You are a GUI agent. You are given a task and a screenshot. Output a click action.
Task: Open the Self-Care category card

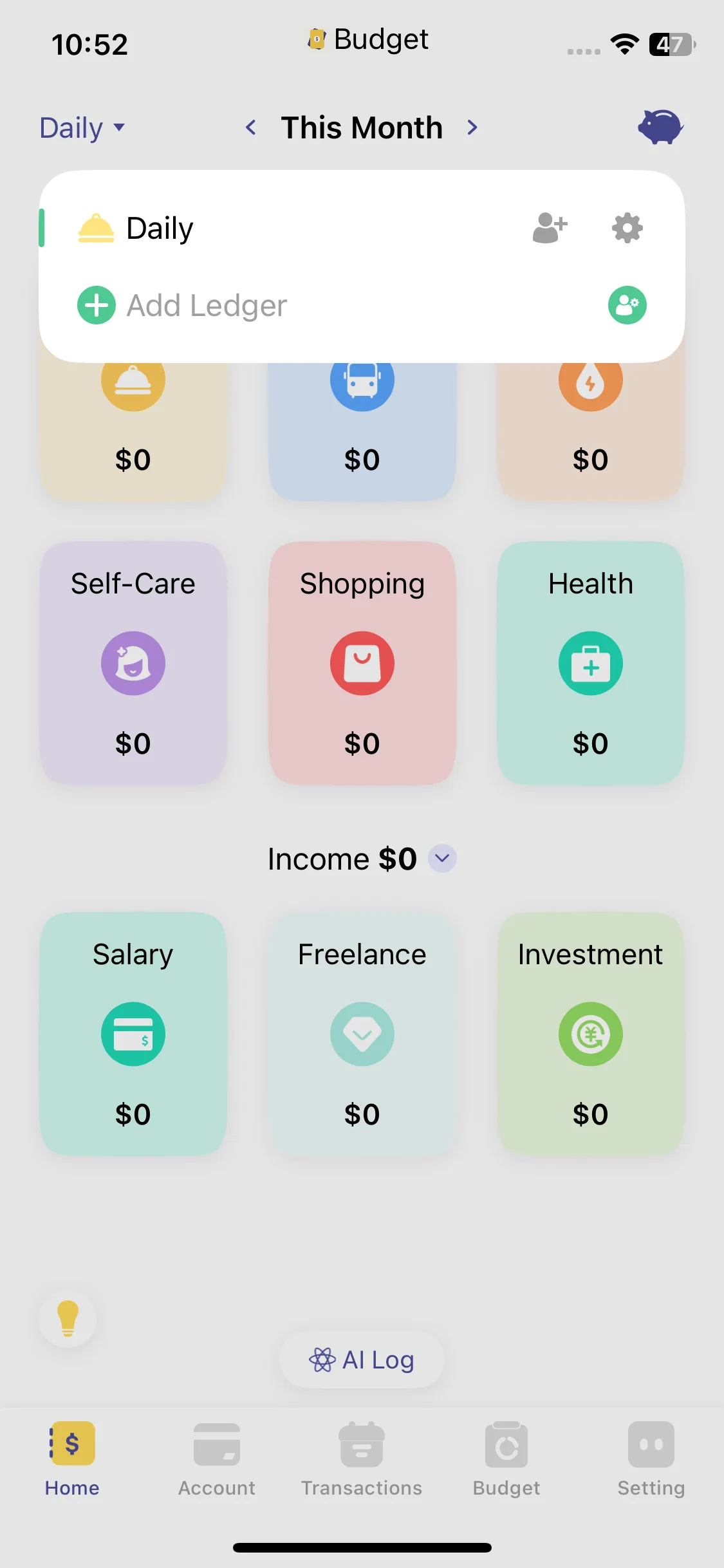(x=133, y=663)
